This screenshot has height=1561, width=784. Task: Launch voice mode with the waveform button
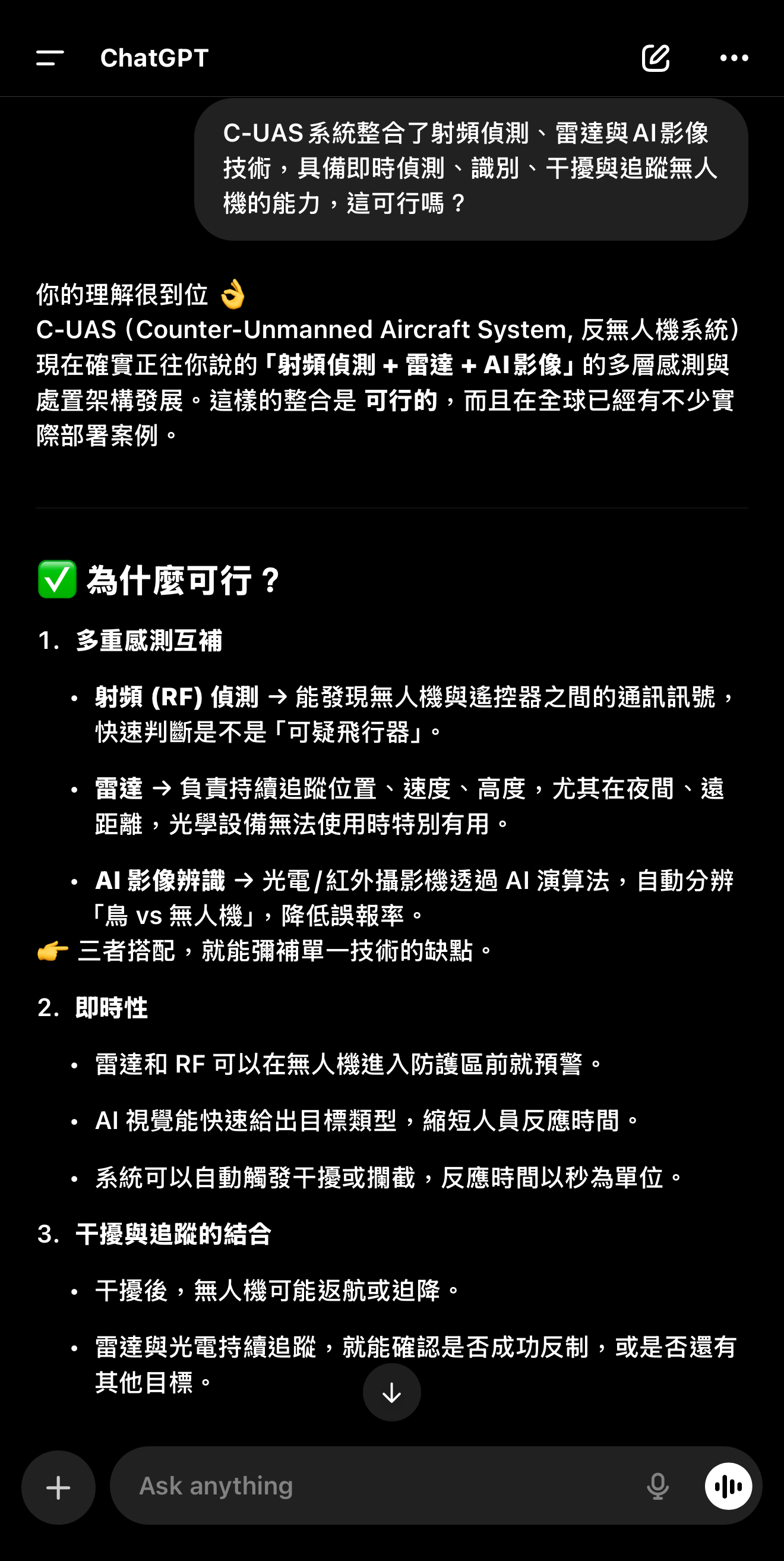pyautogui.click(x=728, y=1486)
